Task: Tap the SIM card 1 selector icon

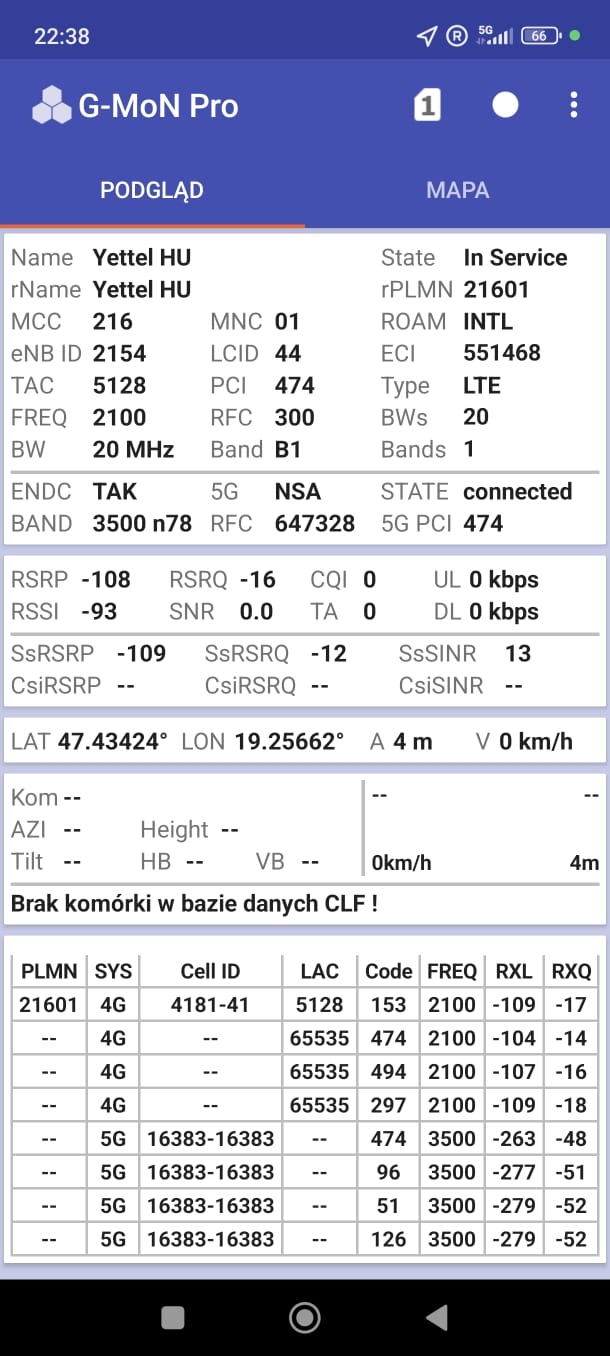Action: coord(427,105)
